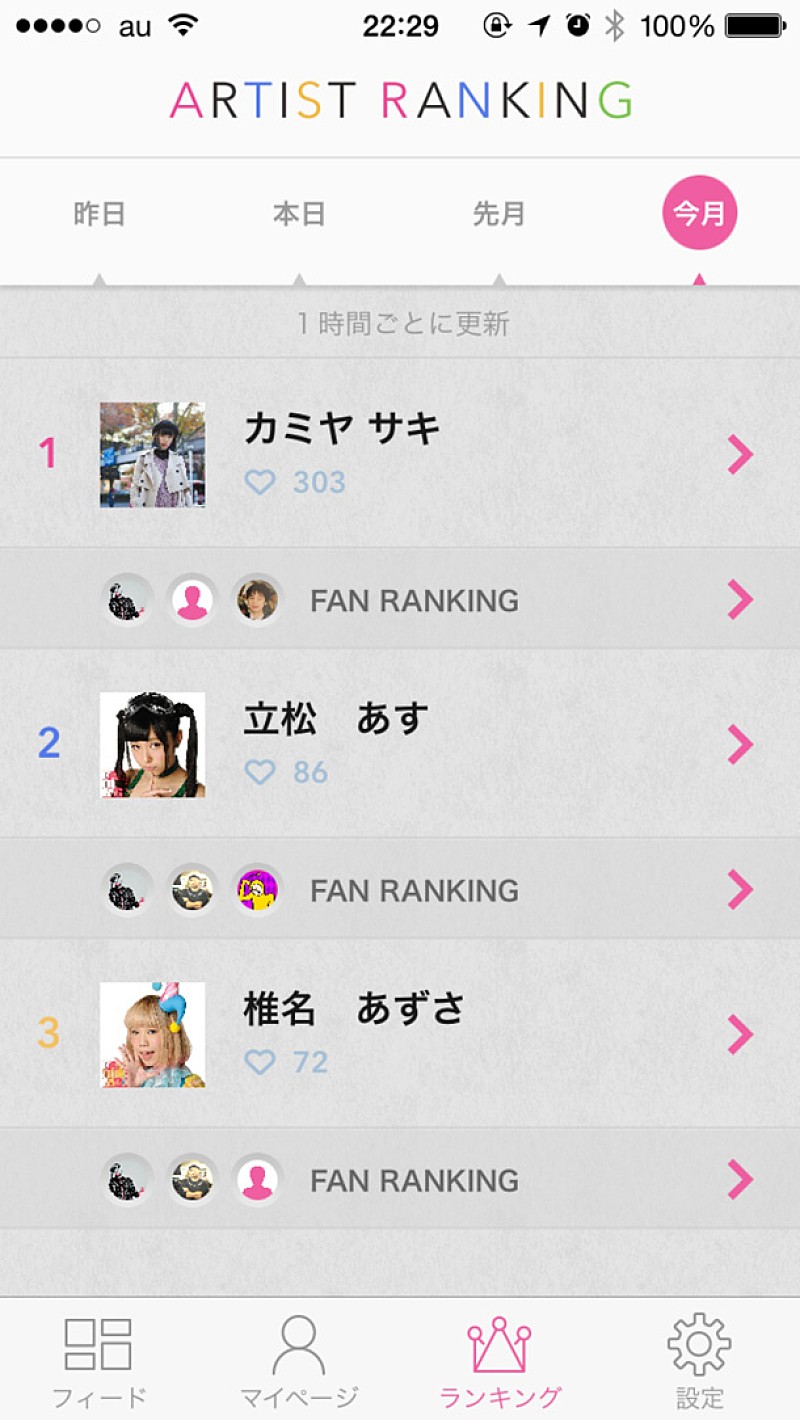View FAN RANKING under 立松 あす

414,890
